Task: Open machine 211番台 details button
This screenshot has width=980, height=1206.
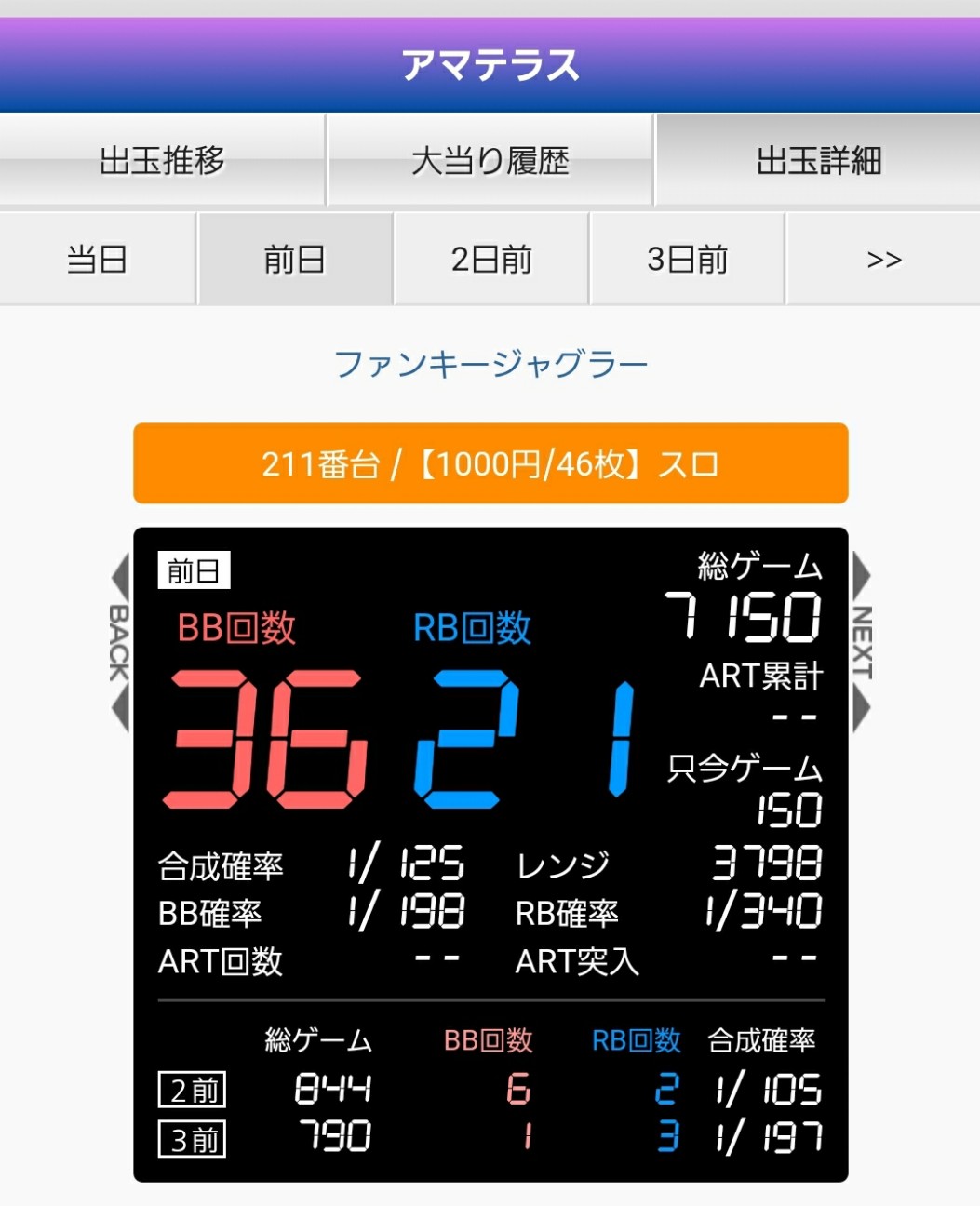Action: pos(491,462)
